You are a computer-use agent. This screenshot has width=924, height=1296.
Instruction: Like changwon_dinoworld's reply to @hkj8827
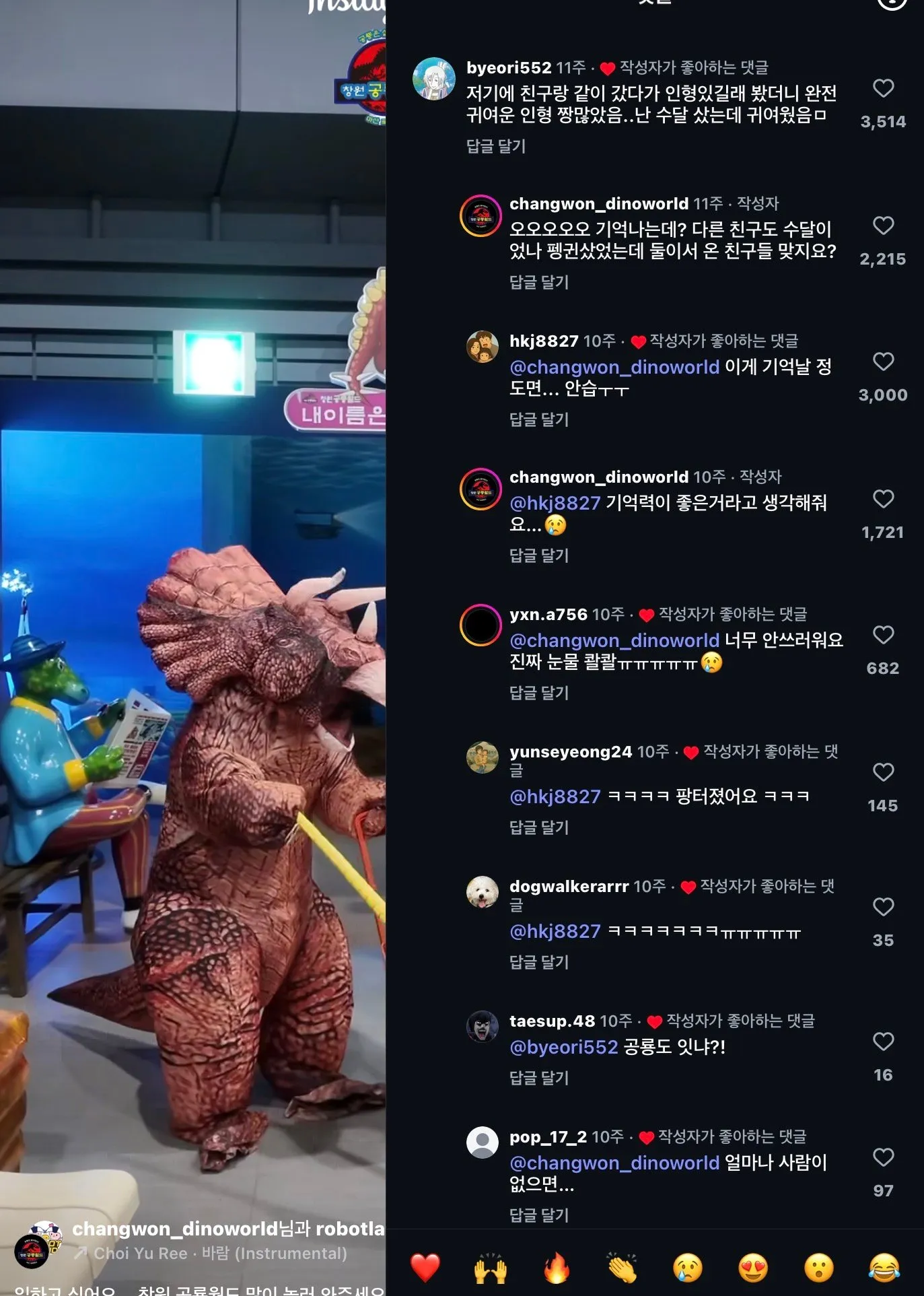pyautogui.click(x=883, y=499)
